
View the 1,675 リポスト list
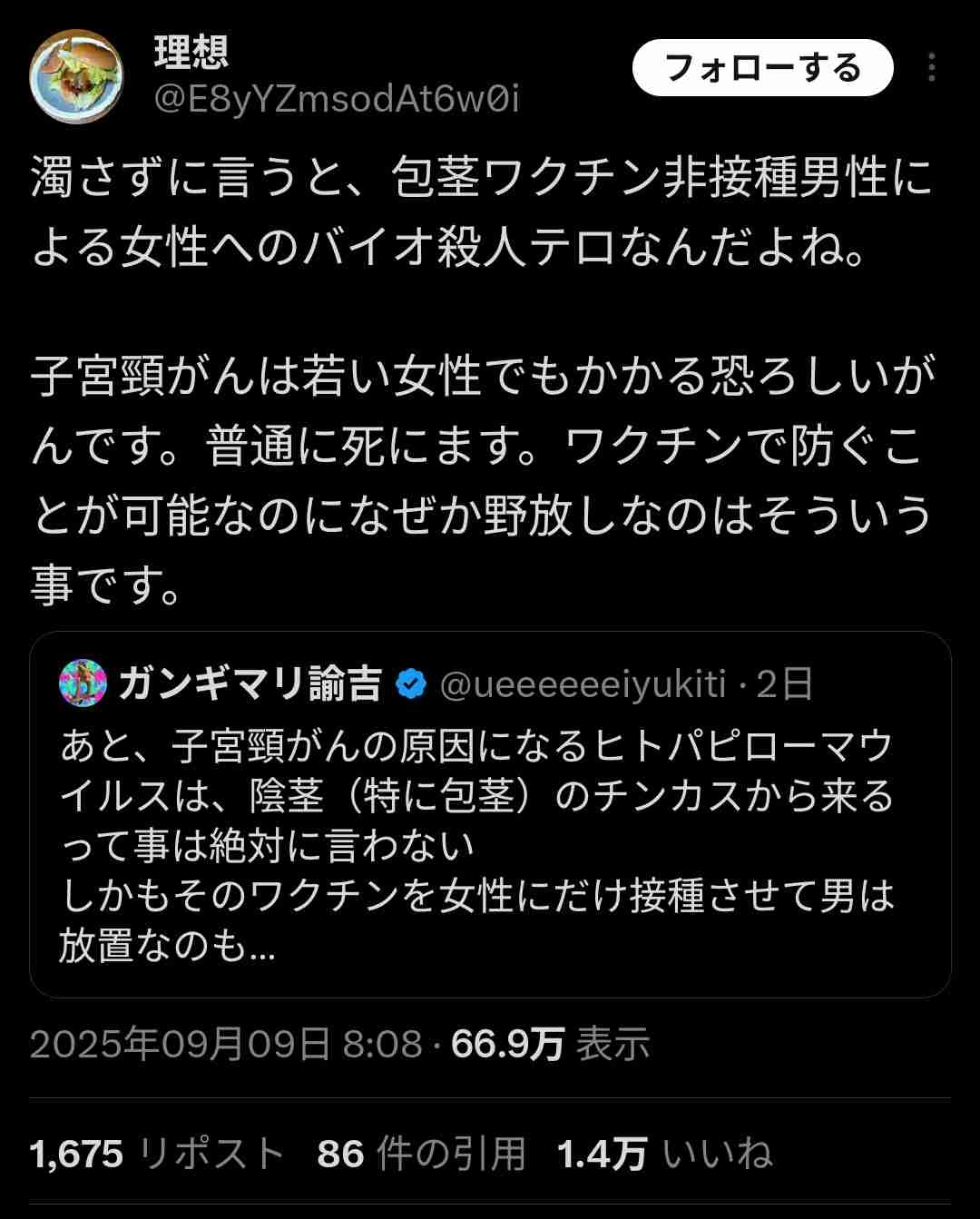click(157, 1154)
